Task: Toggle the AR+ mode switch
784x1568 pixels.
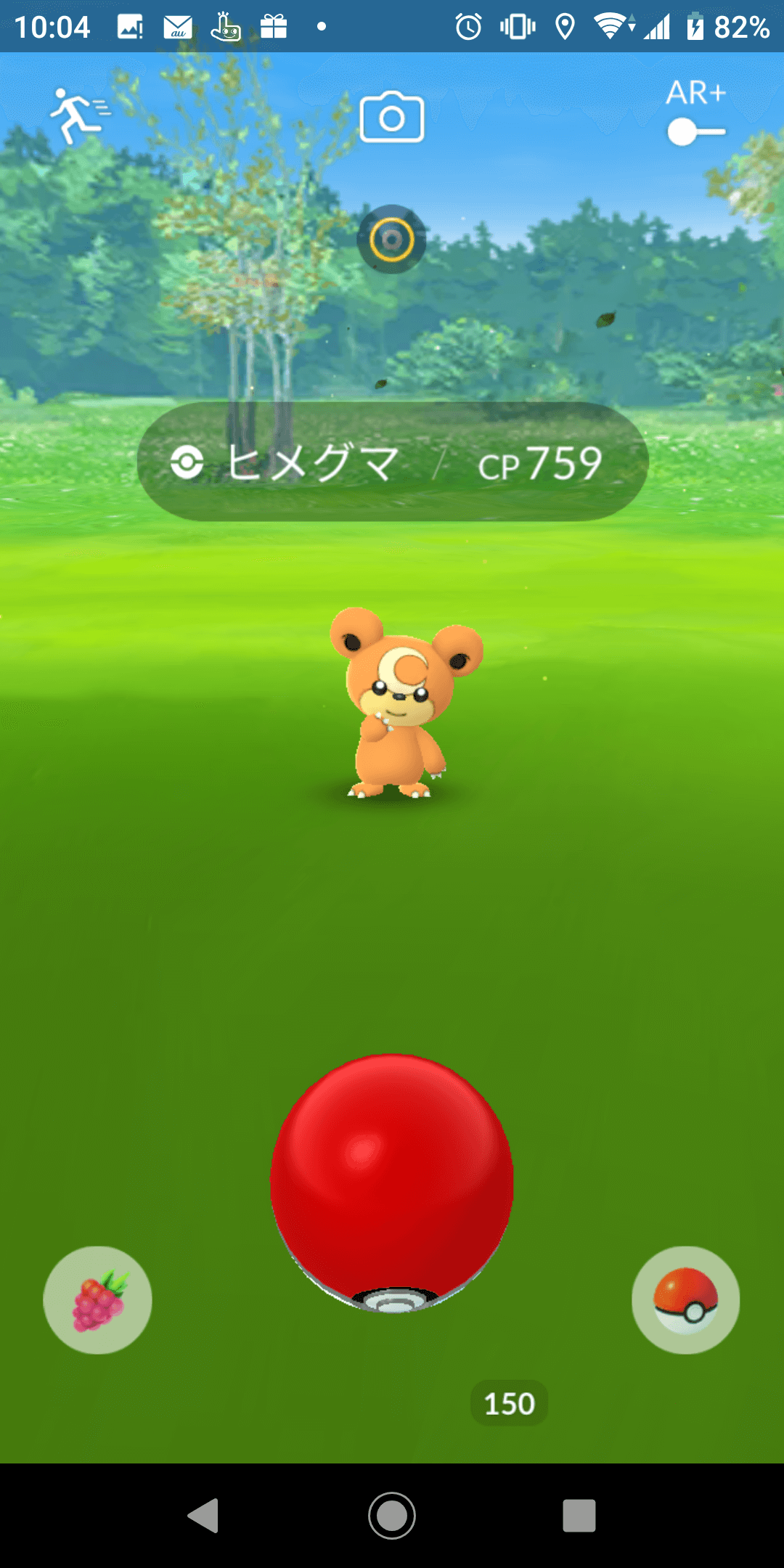Action: point(695,131)
